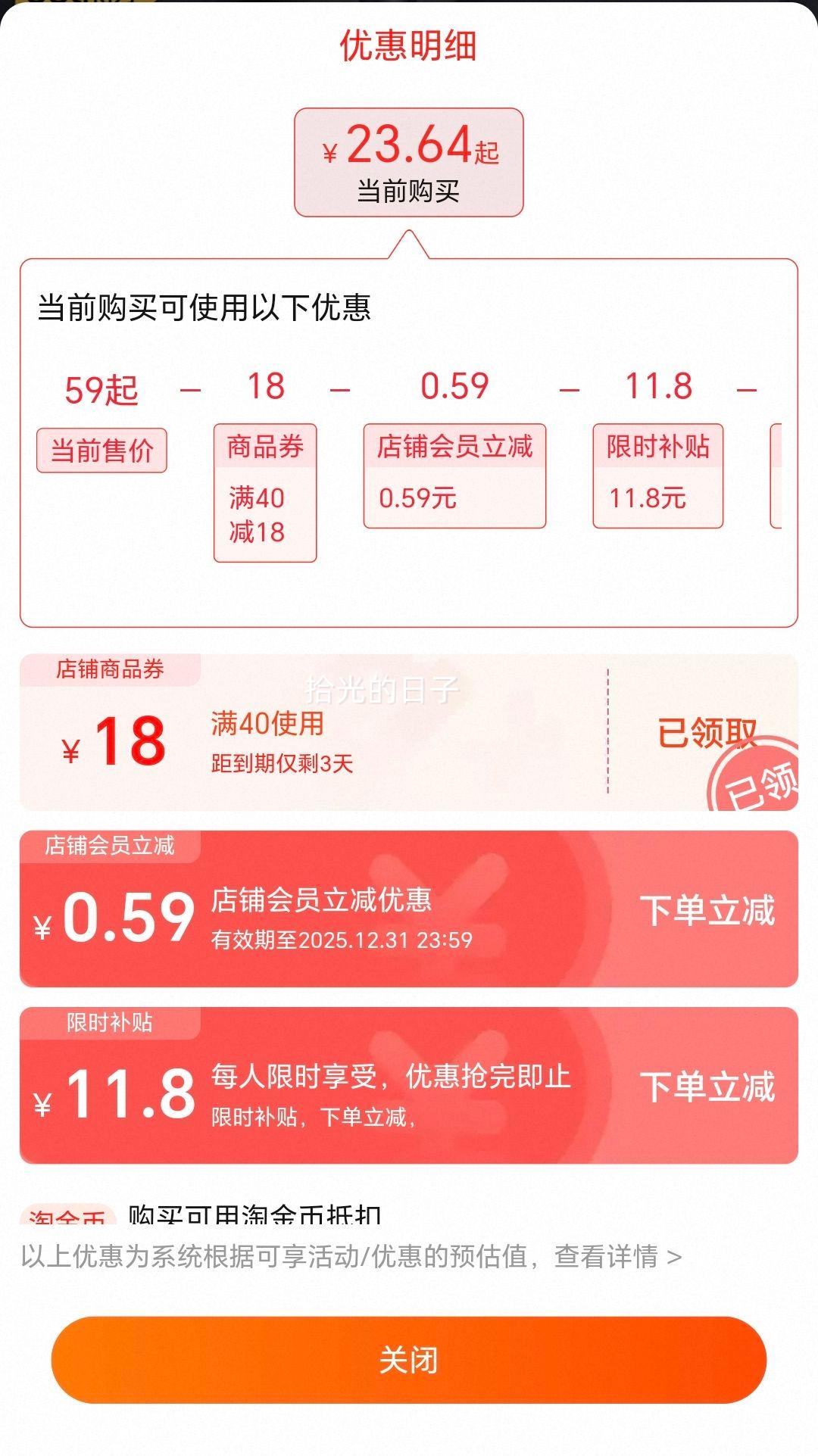Close the discount details sheet

pos(408,1360)
